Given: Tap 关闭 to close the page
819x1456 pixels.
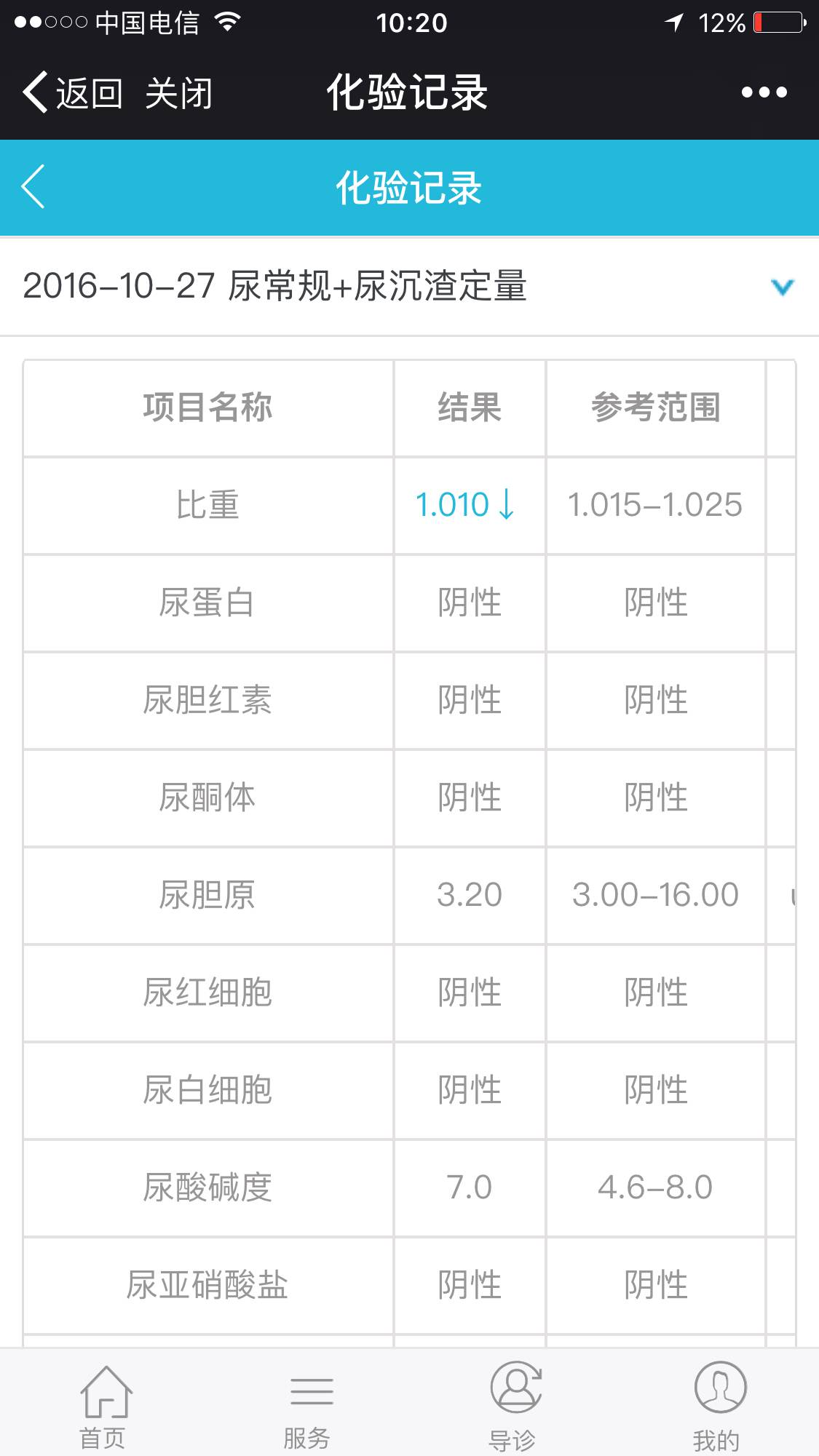Looking at the screenshot, I should pos(178,93).
